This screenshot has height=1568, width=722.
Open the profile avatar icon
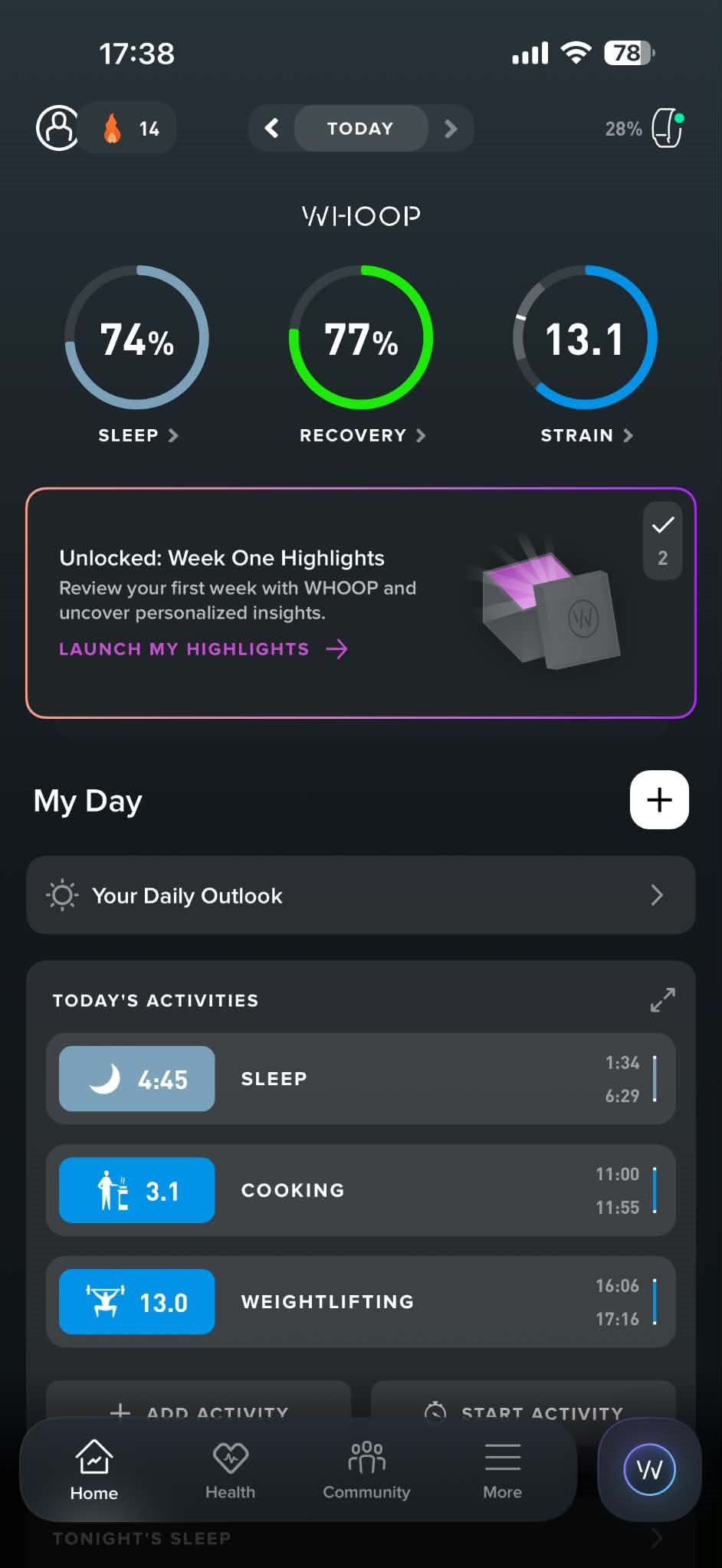(57, 128)
